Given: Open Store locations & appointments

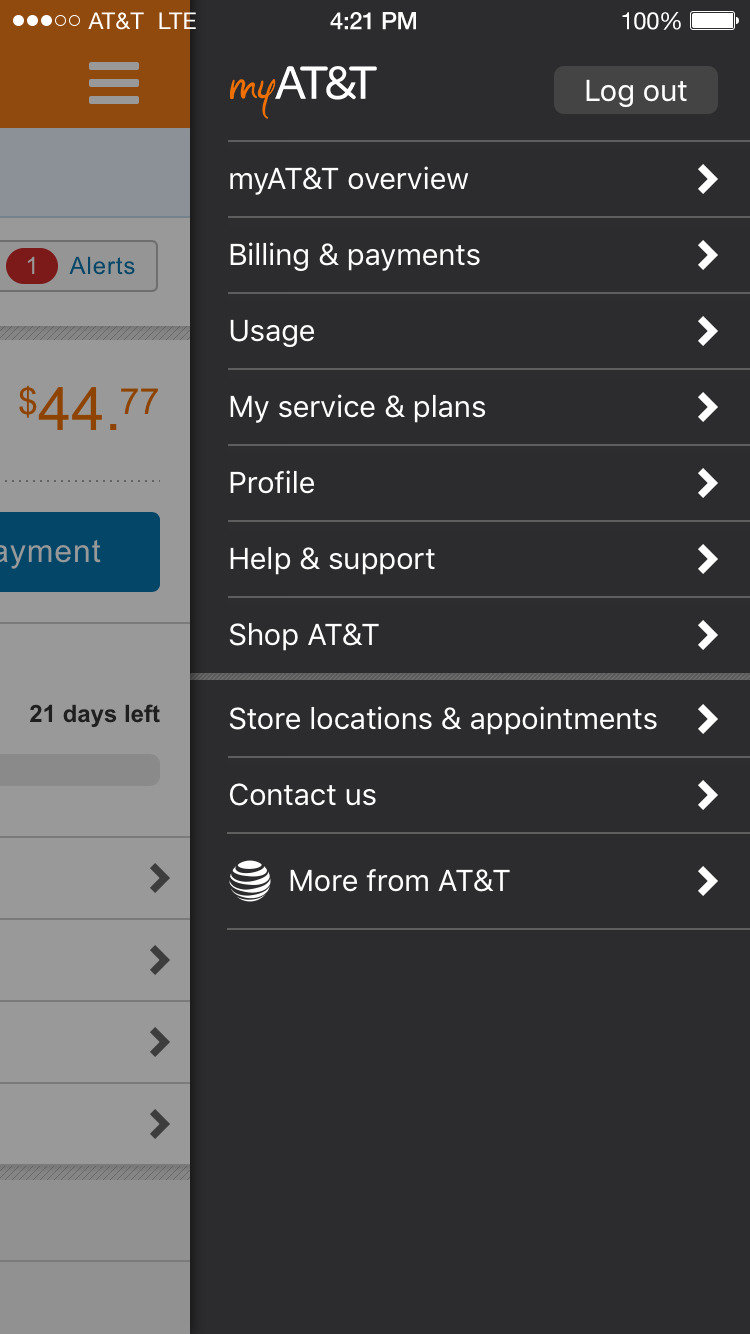Looking at the screenshot, I should (x=470, y=720).
